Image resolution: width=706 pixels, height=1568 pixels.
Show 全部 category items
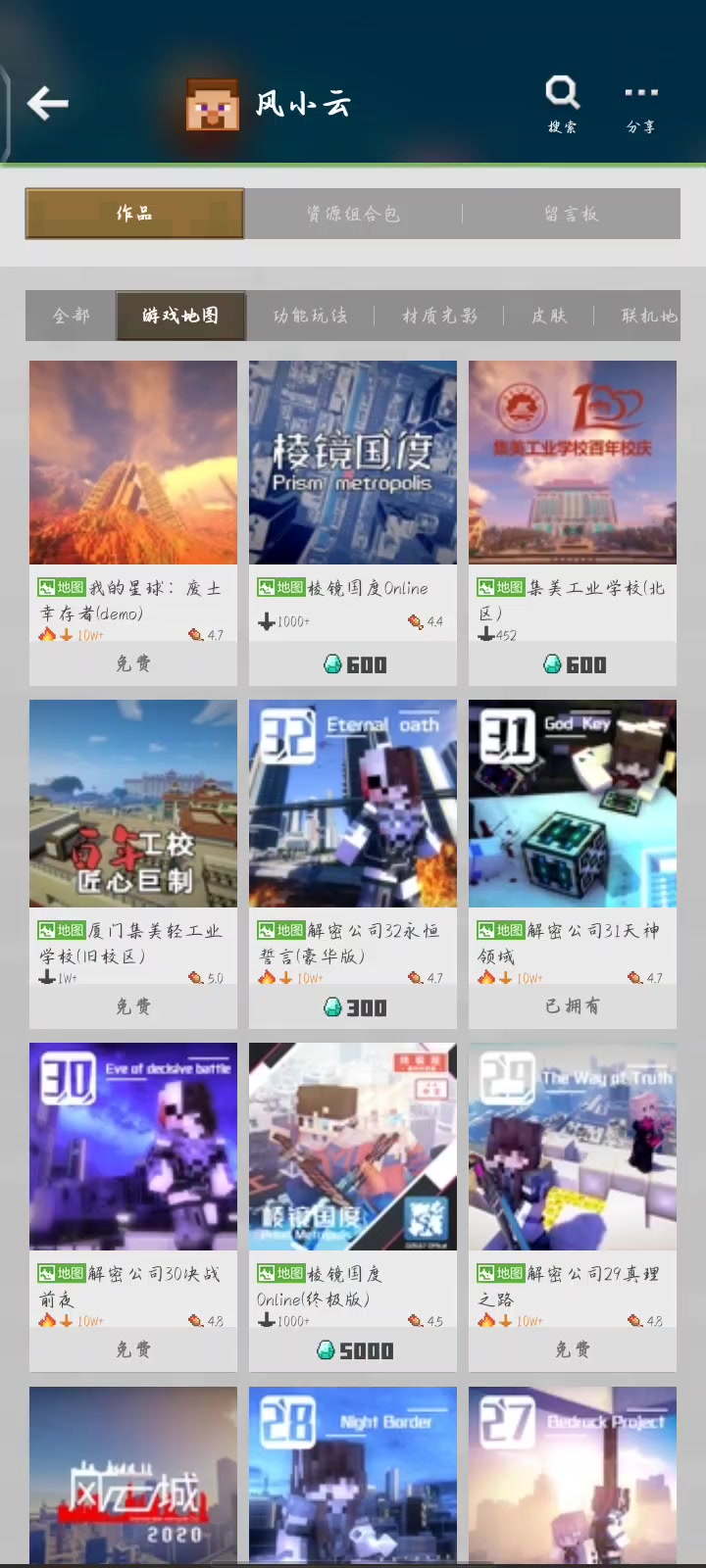pos(71,316)
